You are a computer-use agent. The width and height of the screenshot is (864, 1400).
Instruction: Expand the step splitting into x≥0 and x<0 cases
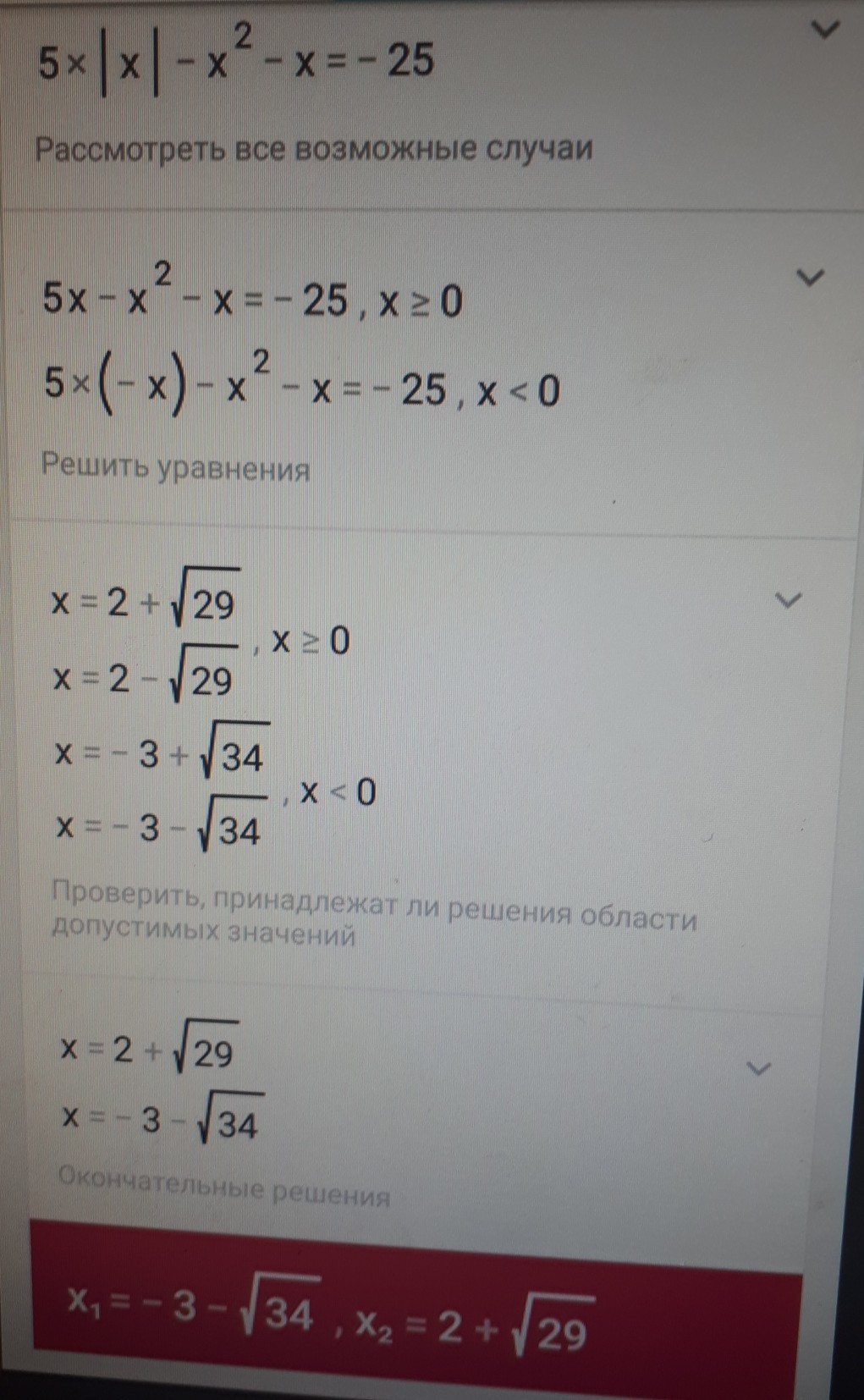[810, 277]
